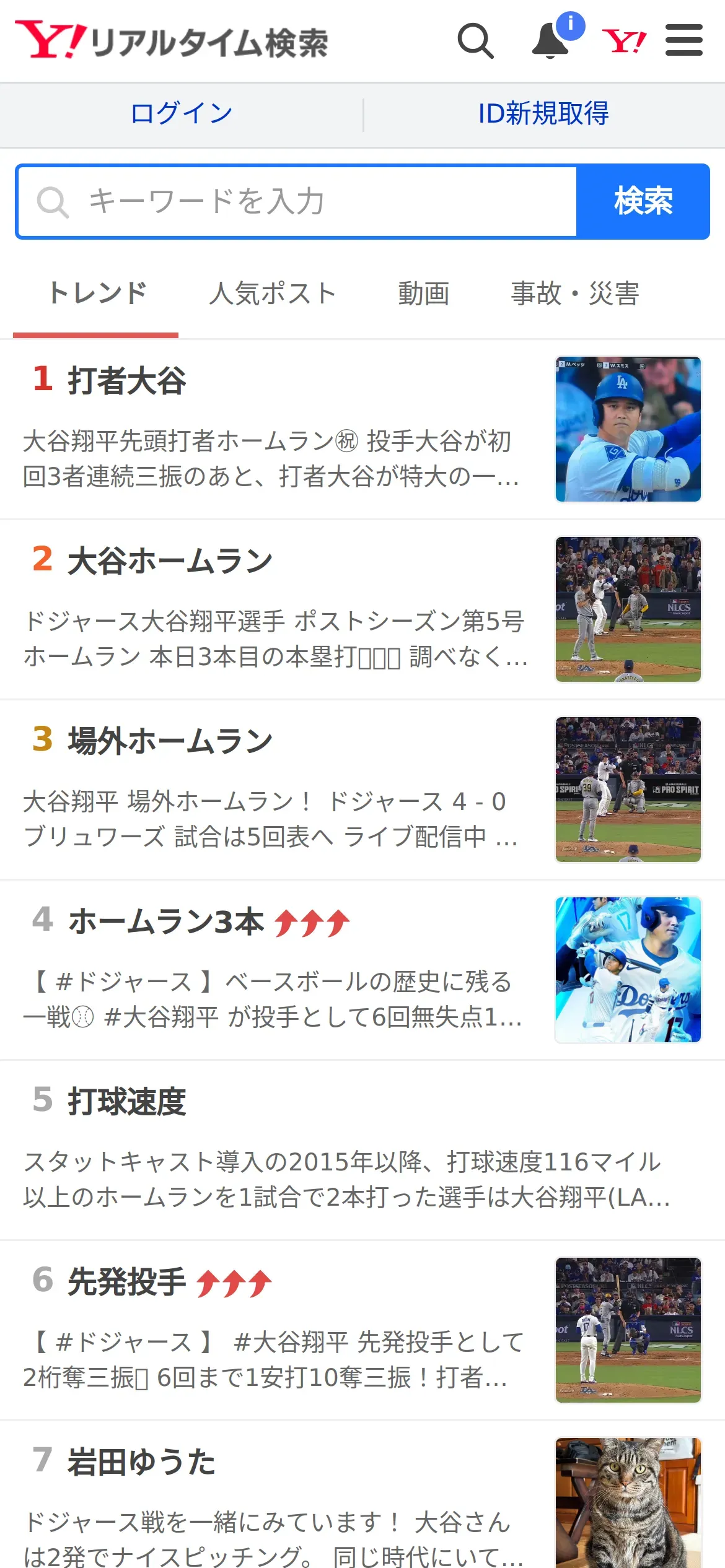The width and height of the screenshot is (725, 1568).
Task: Open trend ホームラン3本
Action: [x=166, y=921]
